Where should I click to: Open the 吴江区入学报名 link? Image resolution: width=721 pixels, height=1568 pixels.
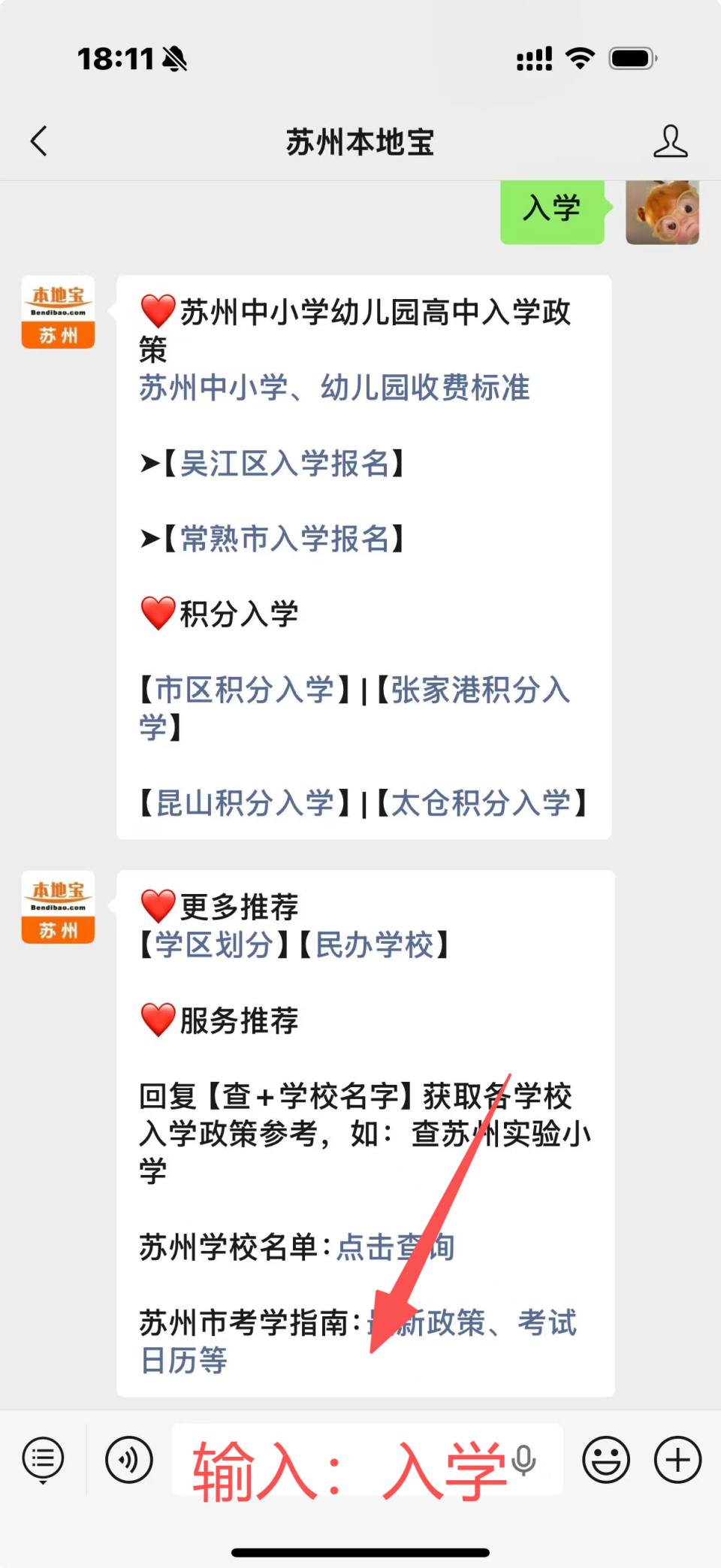click(x=285, y=464)
